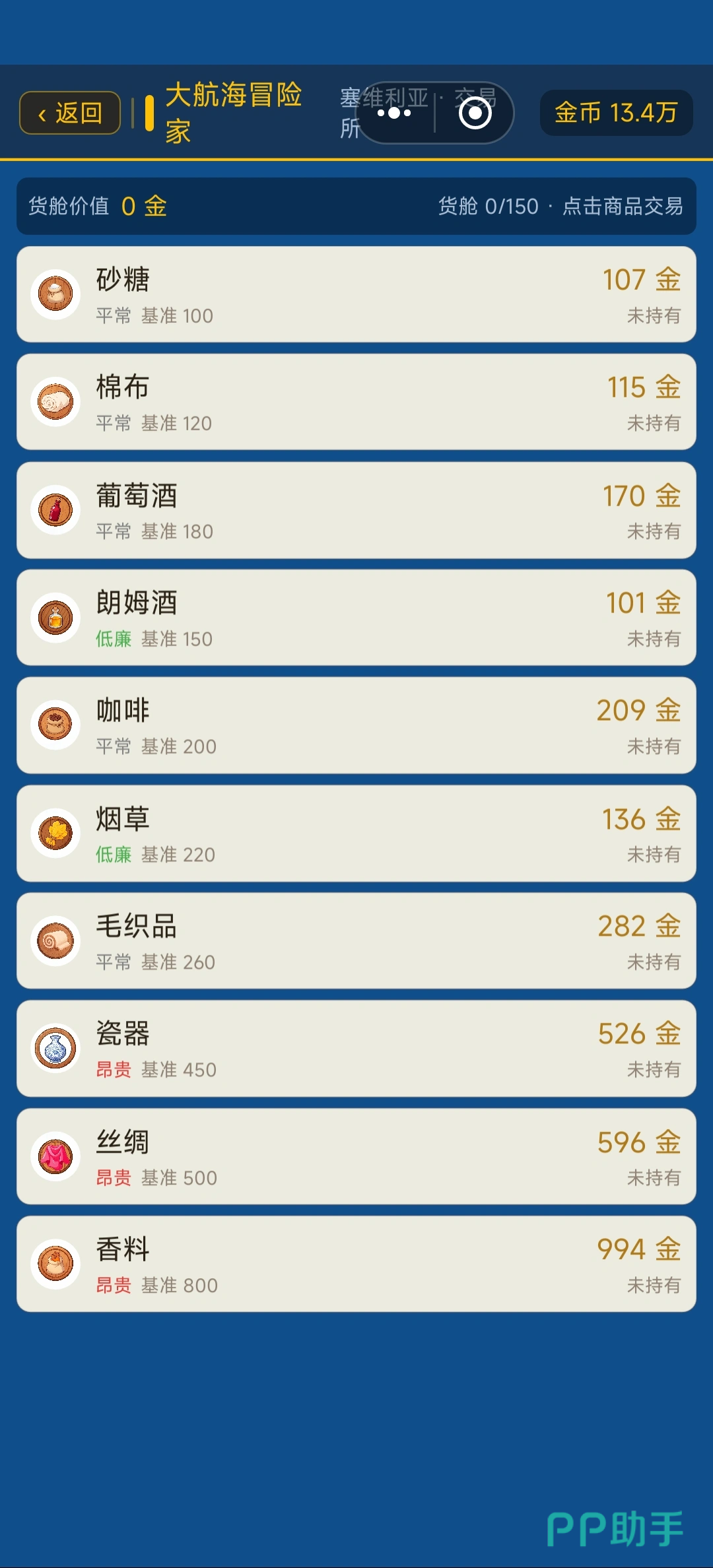Open 瓷器 trade entry
This screenshot has height=1568, width=713.
click(356, 1049)
